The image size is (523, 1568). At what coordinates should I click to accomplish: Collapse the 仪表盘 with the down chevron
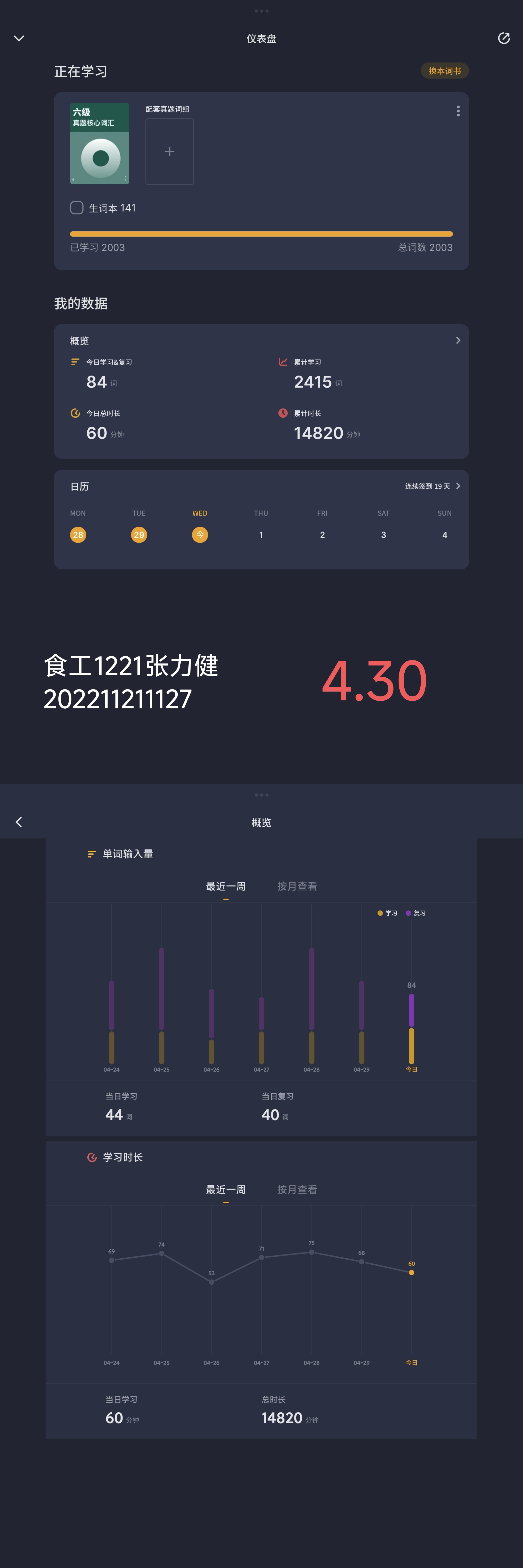(x=19, y=38)
